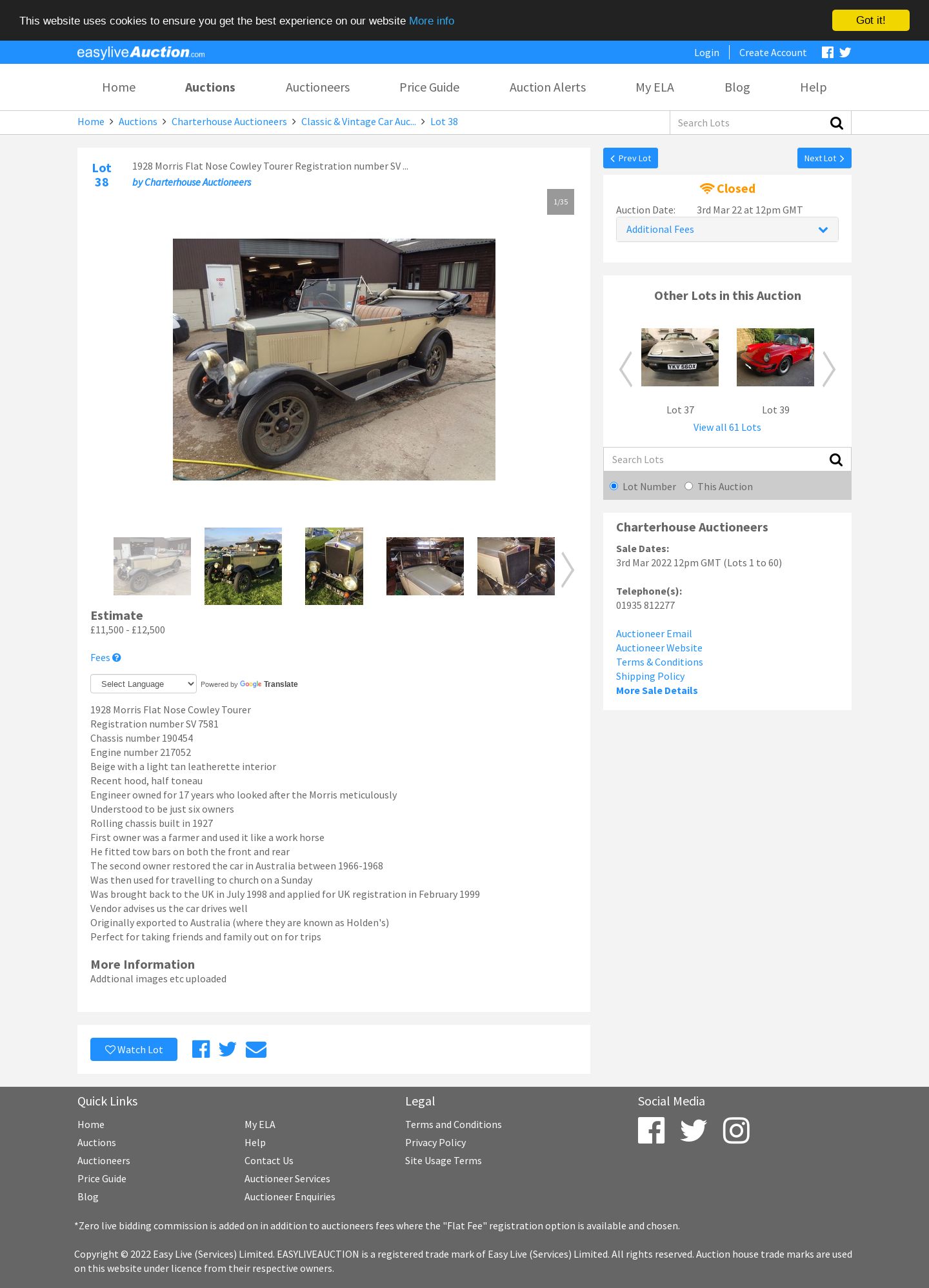Open More Sale Details
Screen dimensions: 929x1288
pos(656,691)
